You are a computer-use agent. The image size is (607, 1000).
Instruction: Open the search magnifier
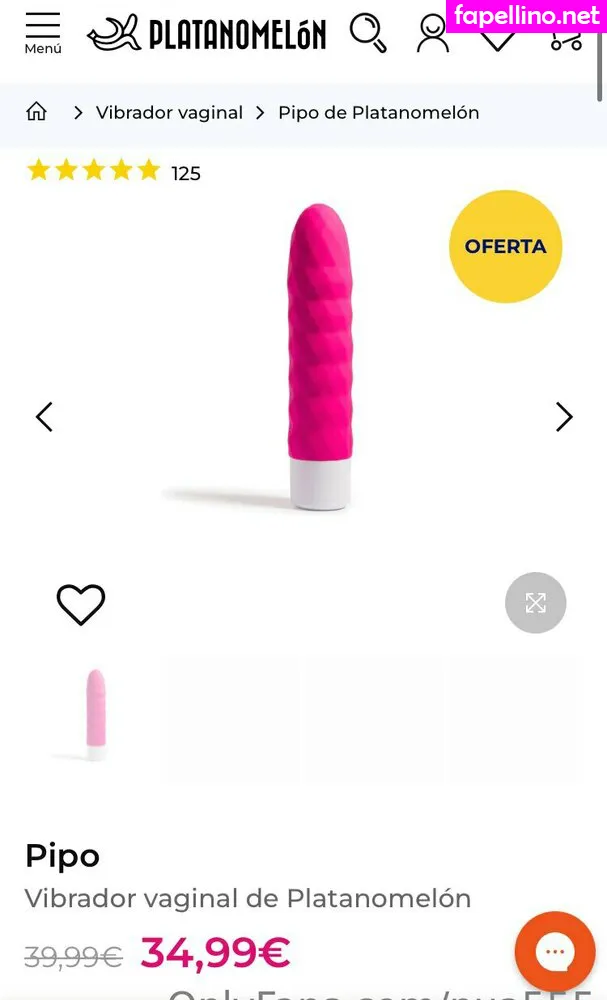368,33
